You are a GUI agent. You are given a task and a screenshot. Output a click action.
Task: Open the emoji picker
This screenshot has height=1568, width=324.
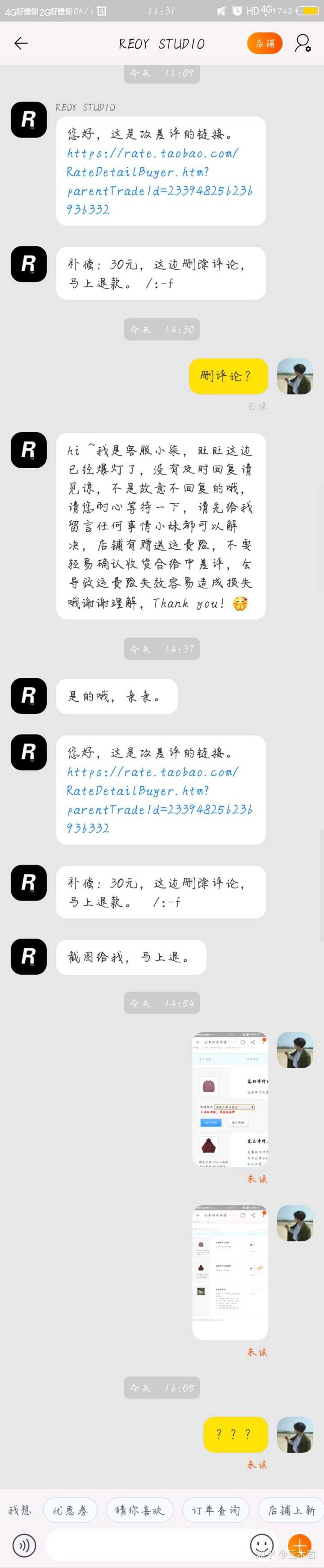click(x=262, y=1545)
